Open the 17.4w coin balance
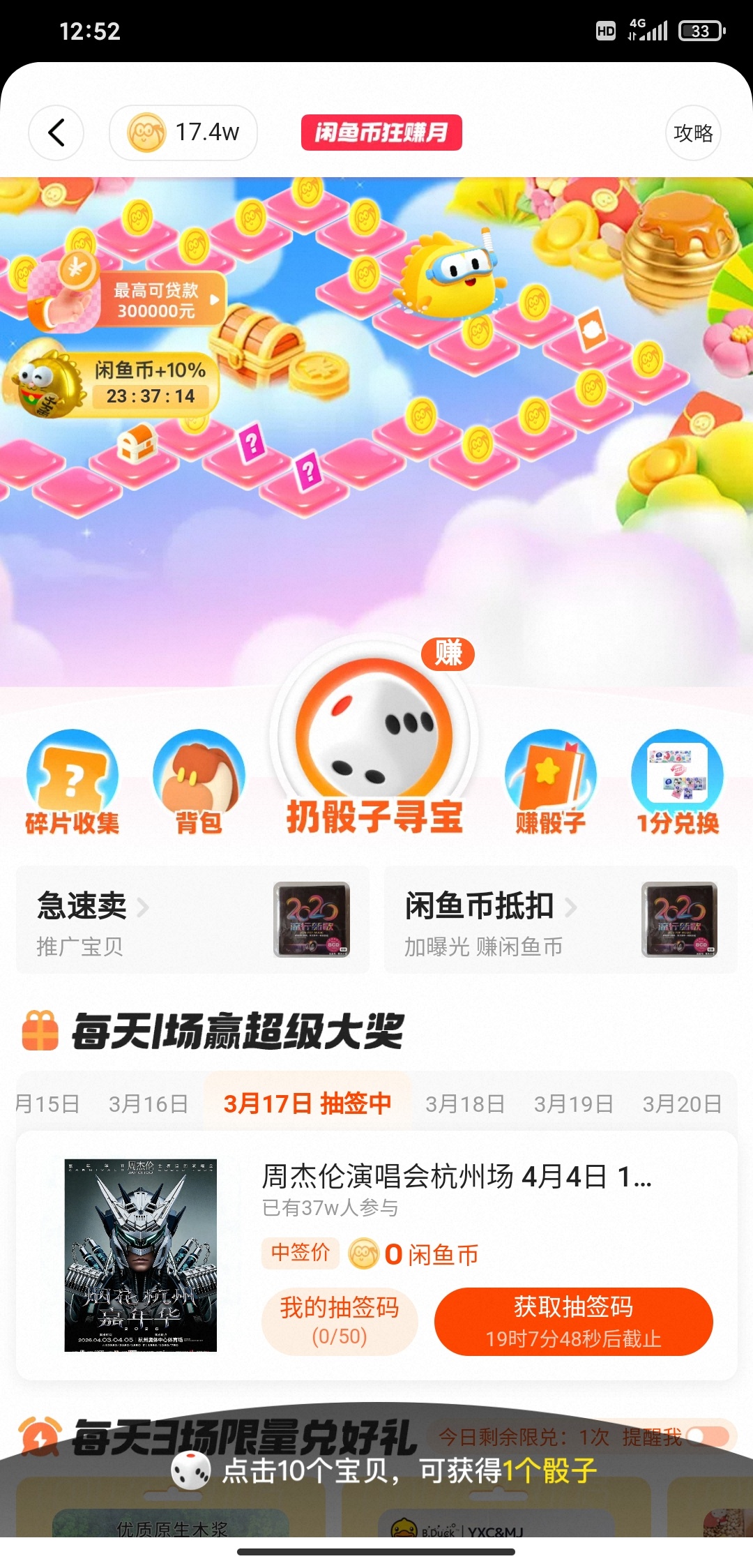Screen dimensions: 753x1568 [x=183, y=133]
